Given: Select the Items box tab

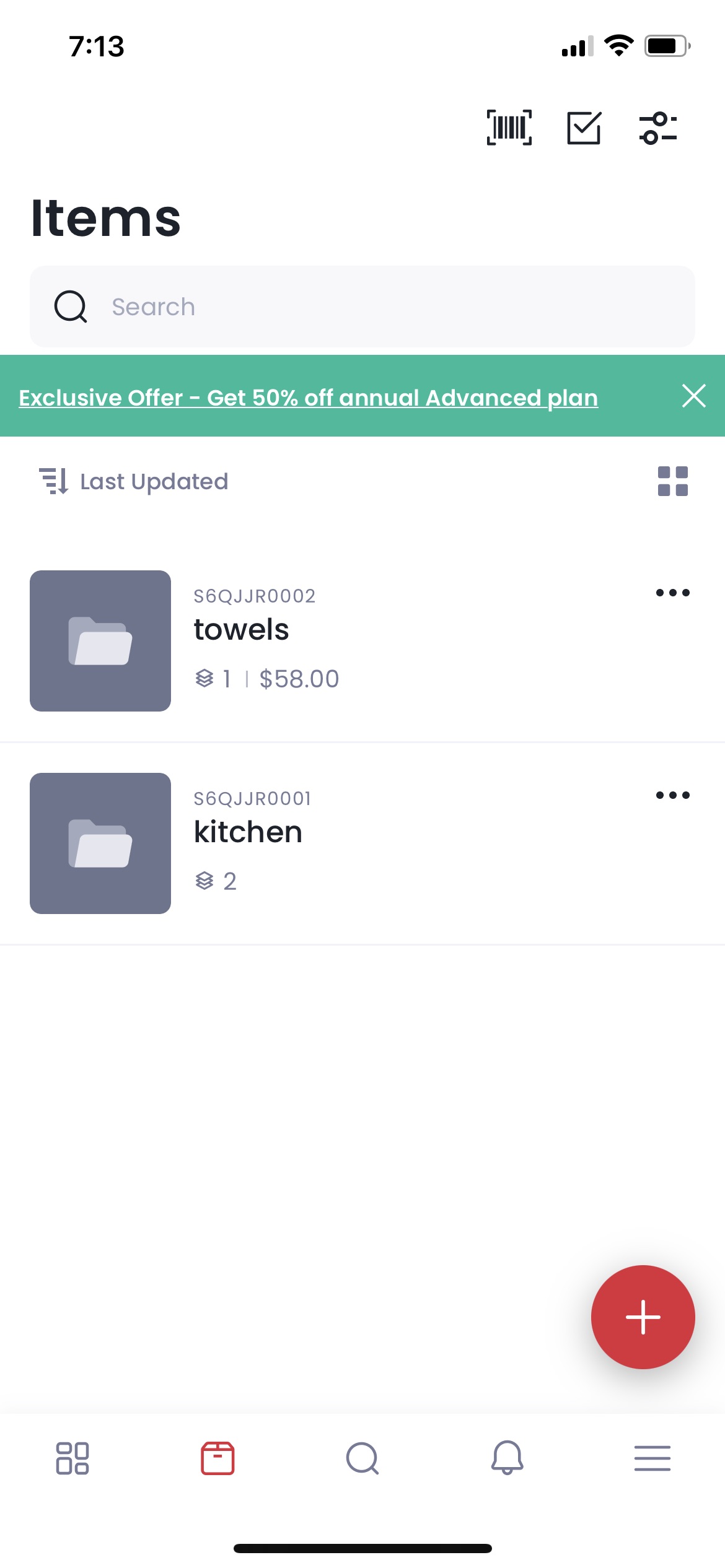Looking at the screenshot, I should coord(217,1458).
